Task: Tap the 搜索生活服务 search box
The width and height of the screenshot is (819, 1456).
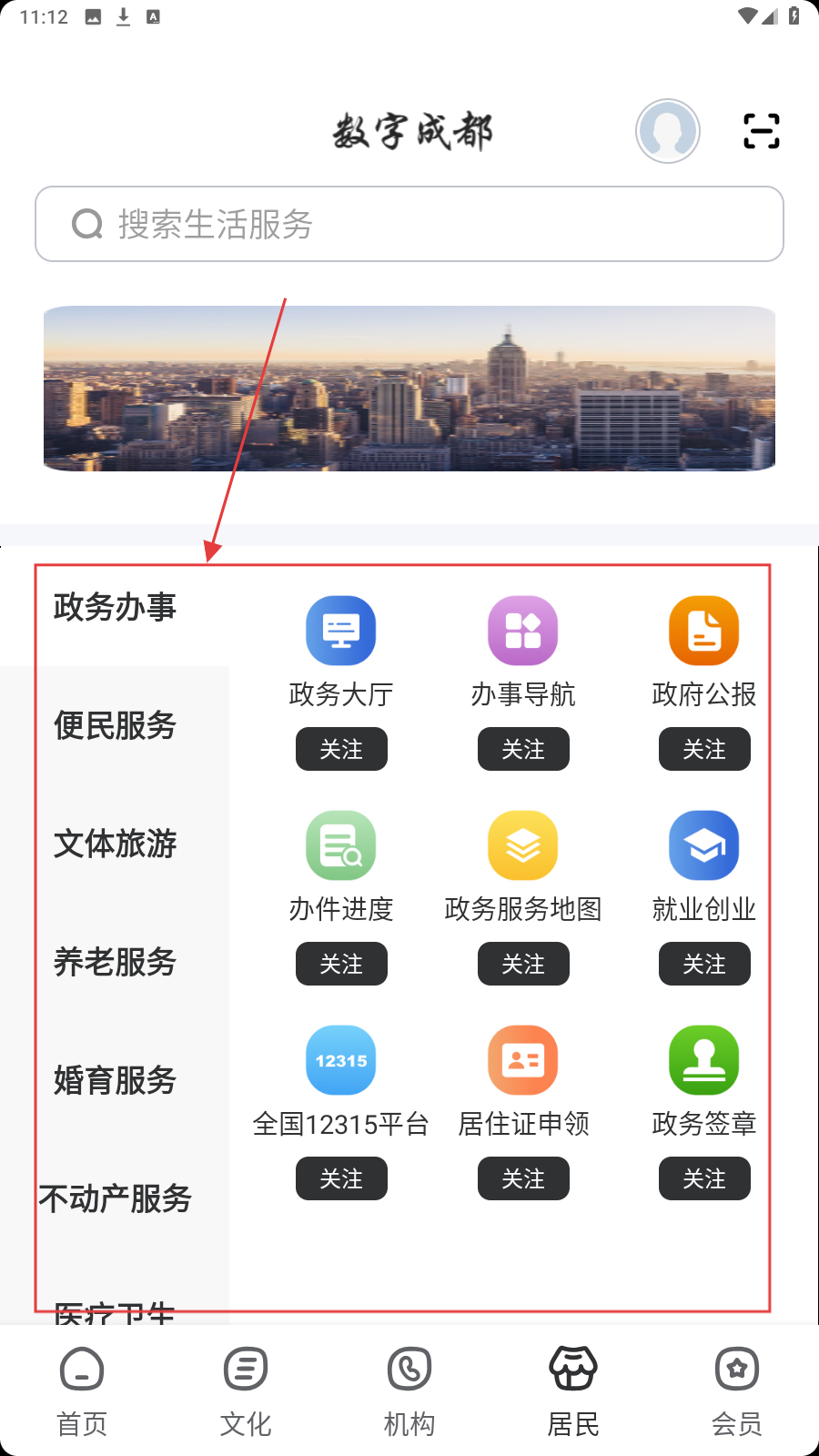Action: click(x=409, y=224)
